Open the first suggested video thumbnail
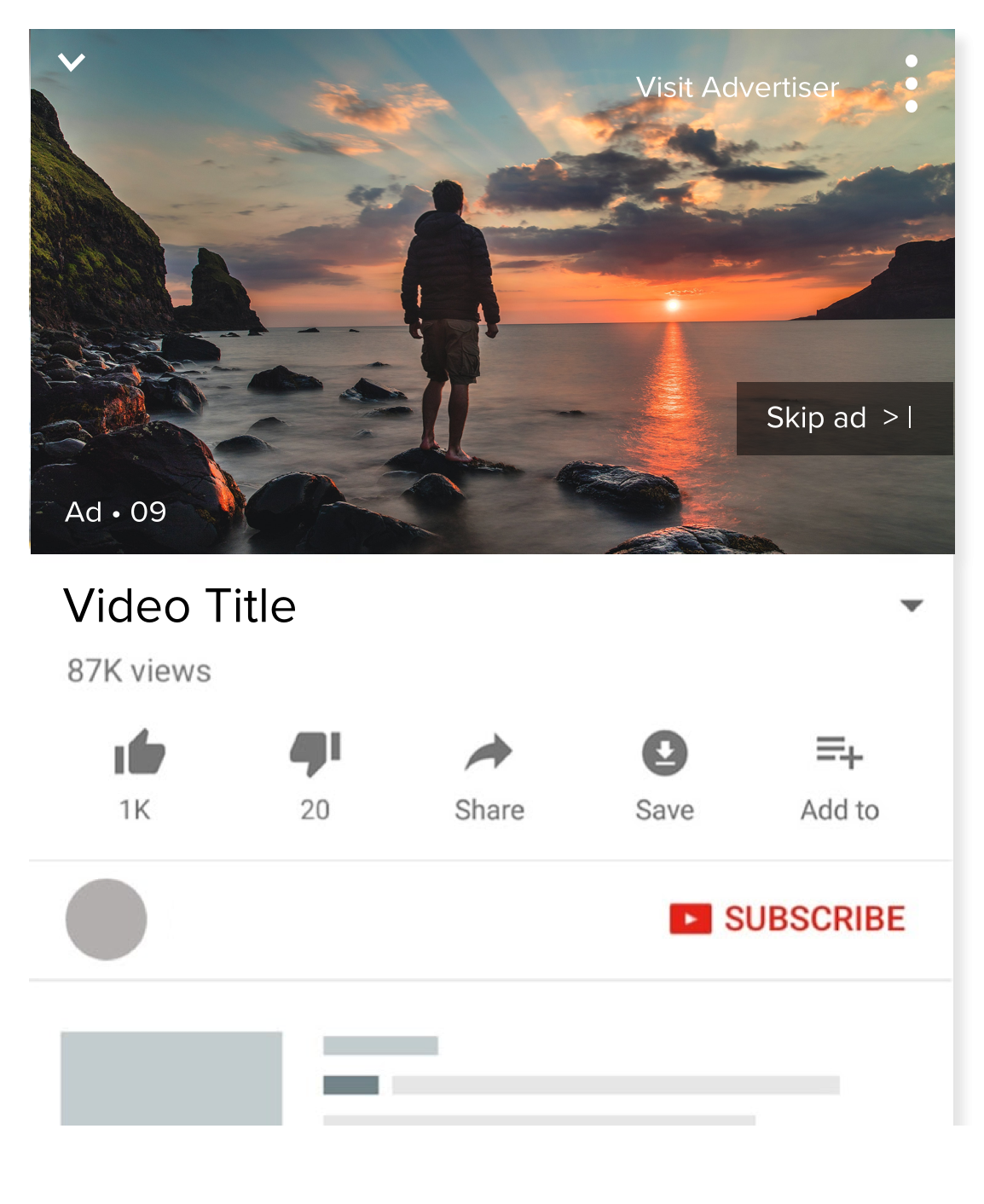The height and width of the screenshot is (1204, 984). pyautogui.click(x=171, y=1078)
